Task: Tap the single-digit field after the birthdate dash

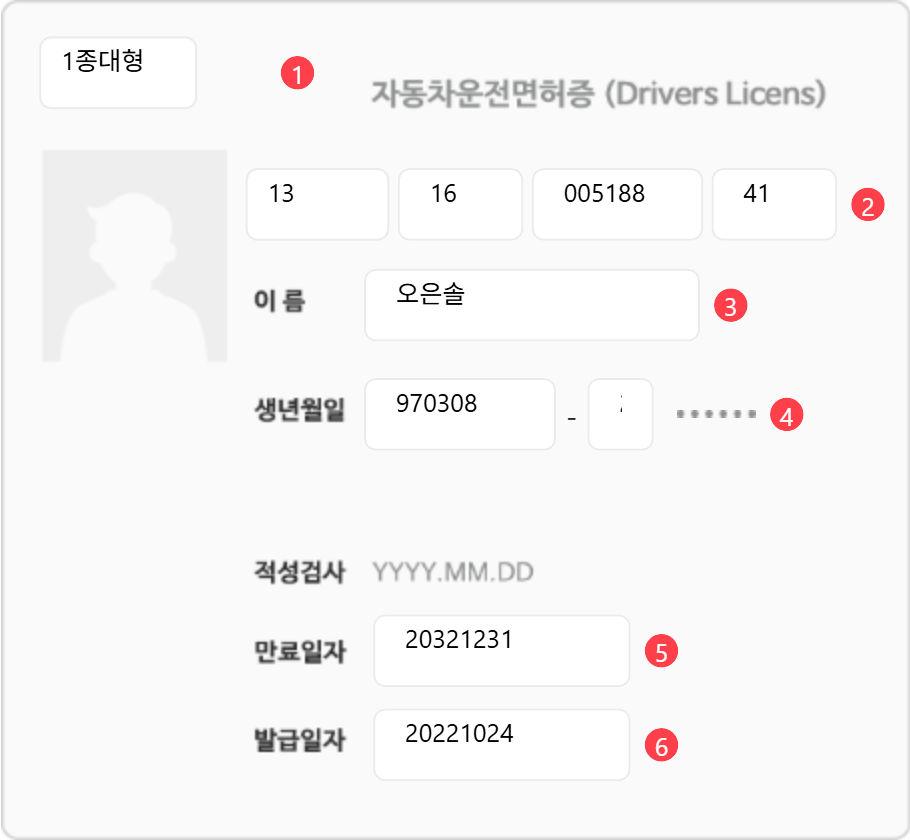Action: point(620,414)
